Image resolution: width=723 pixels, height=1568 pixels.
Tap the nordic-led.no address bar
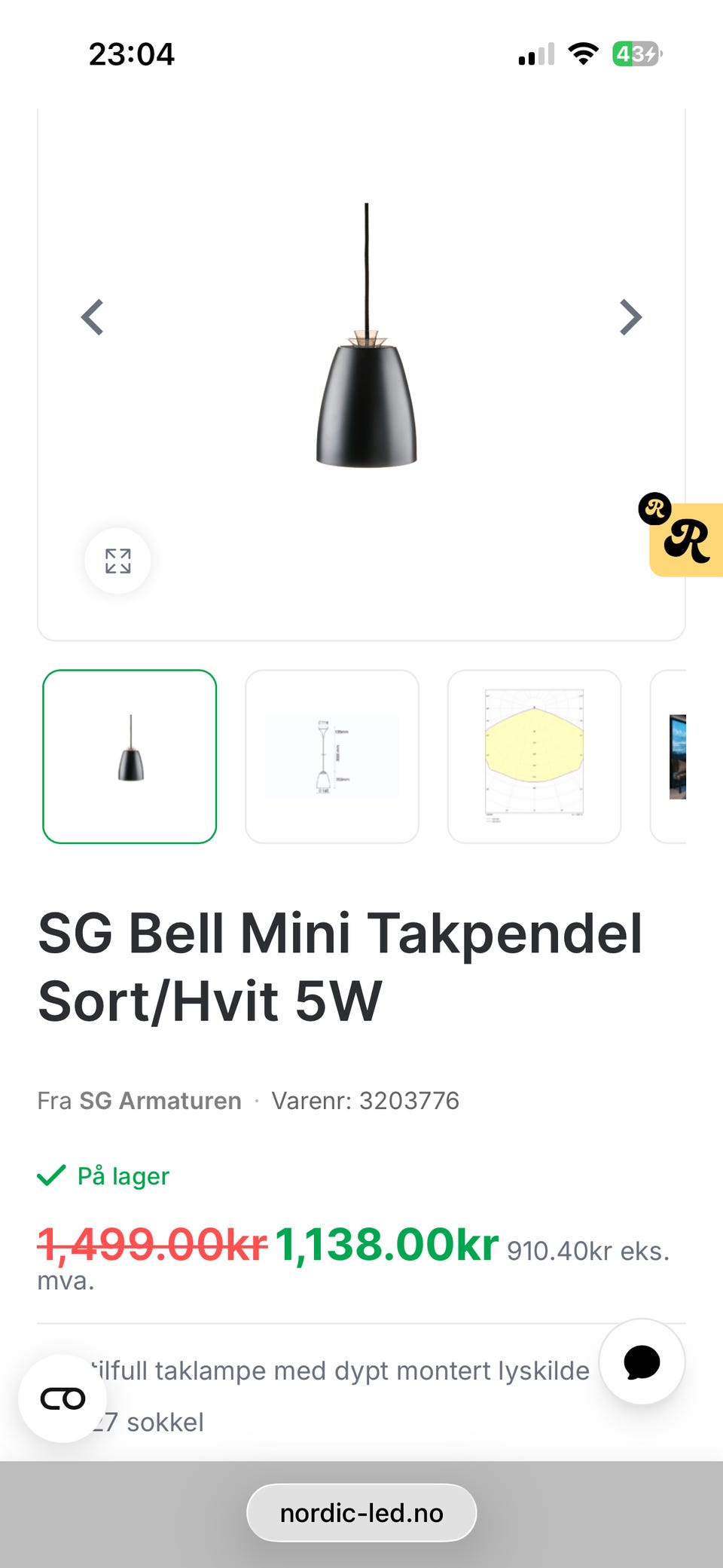361,1513
